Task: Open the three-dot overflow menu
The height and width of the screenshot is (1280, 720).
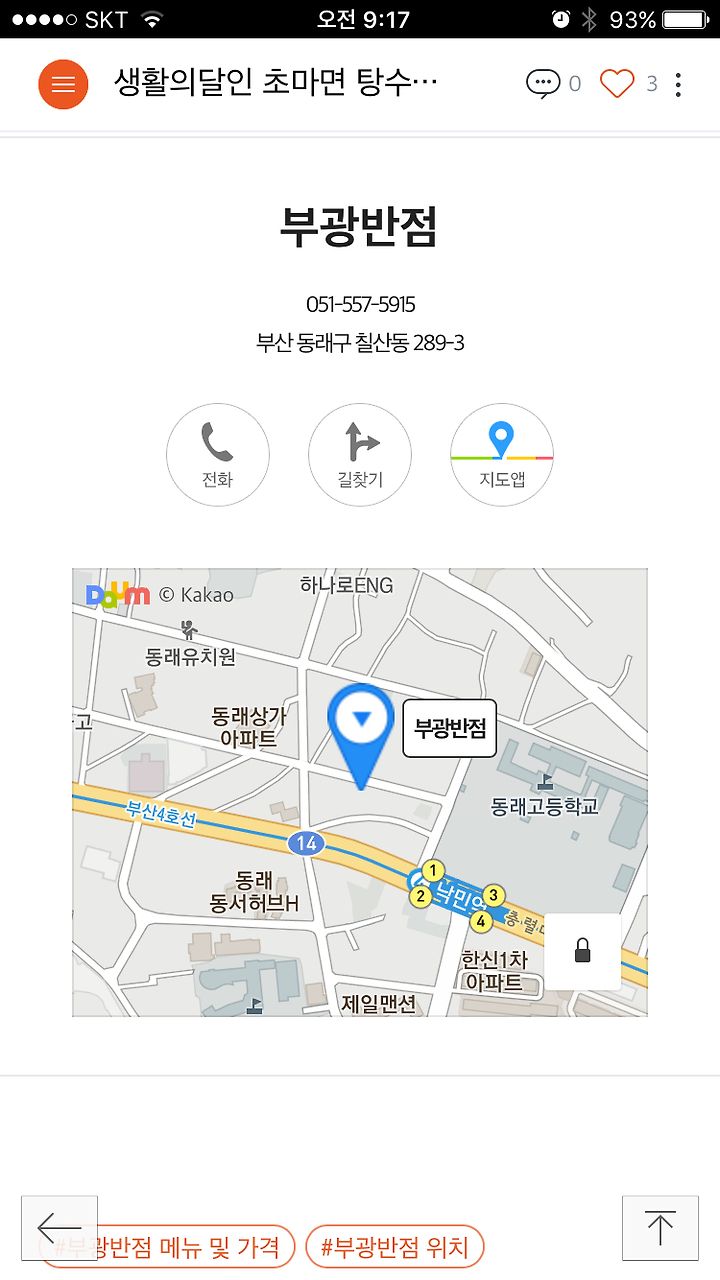Action: [x=678, y=85]
